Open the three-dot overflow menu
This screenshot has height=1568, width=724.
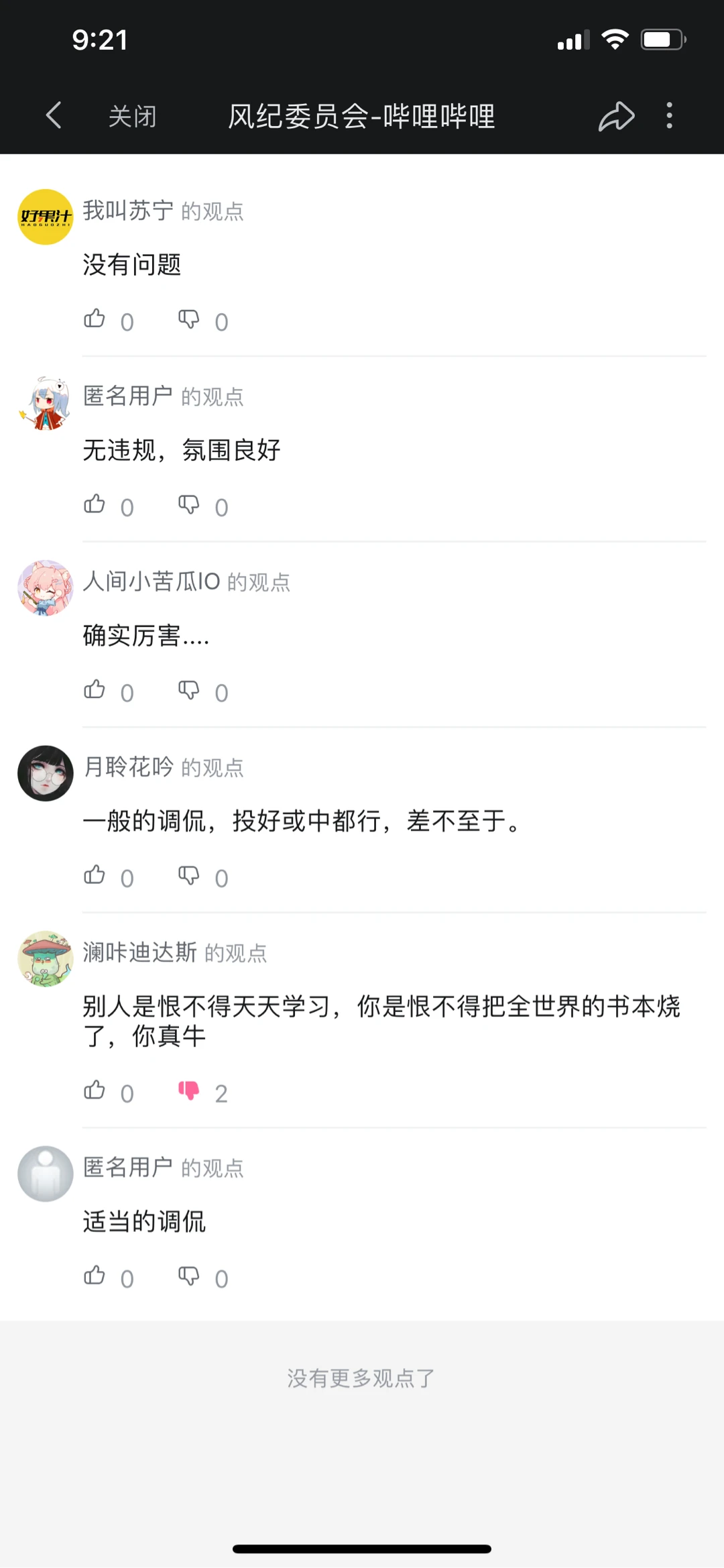(669, 116)
